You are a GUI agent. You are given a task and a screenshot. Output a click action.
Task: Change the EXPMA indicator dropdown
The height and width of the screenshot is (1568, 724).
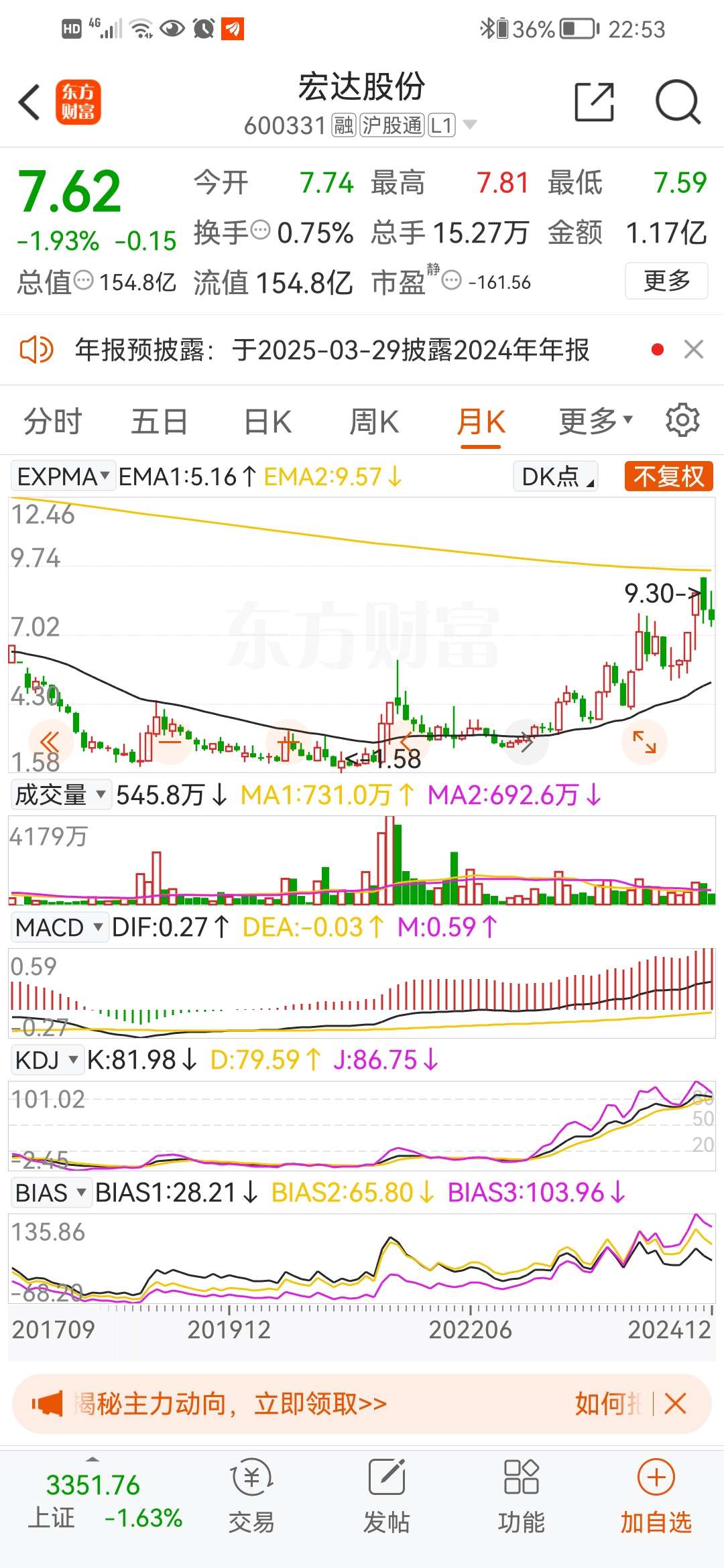click(63, 476)
